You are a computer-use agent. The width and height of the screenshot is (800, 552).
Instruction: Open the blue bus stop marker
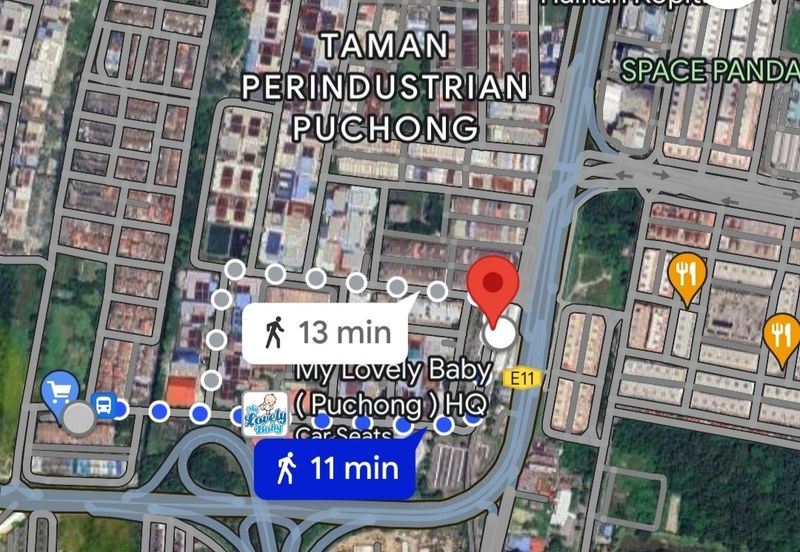(x=103, y=406)
